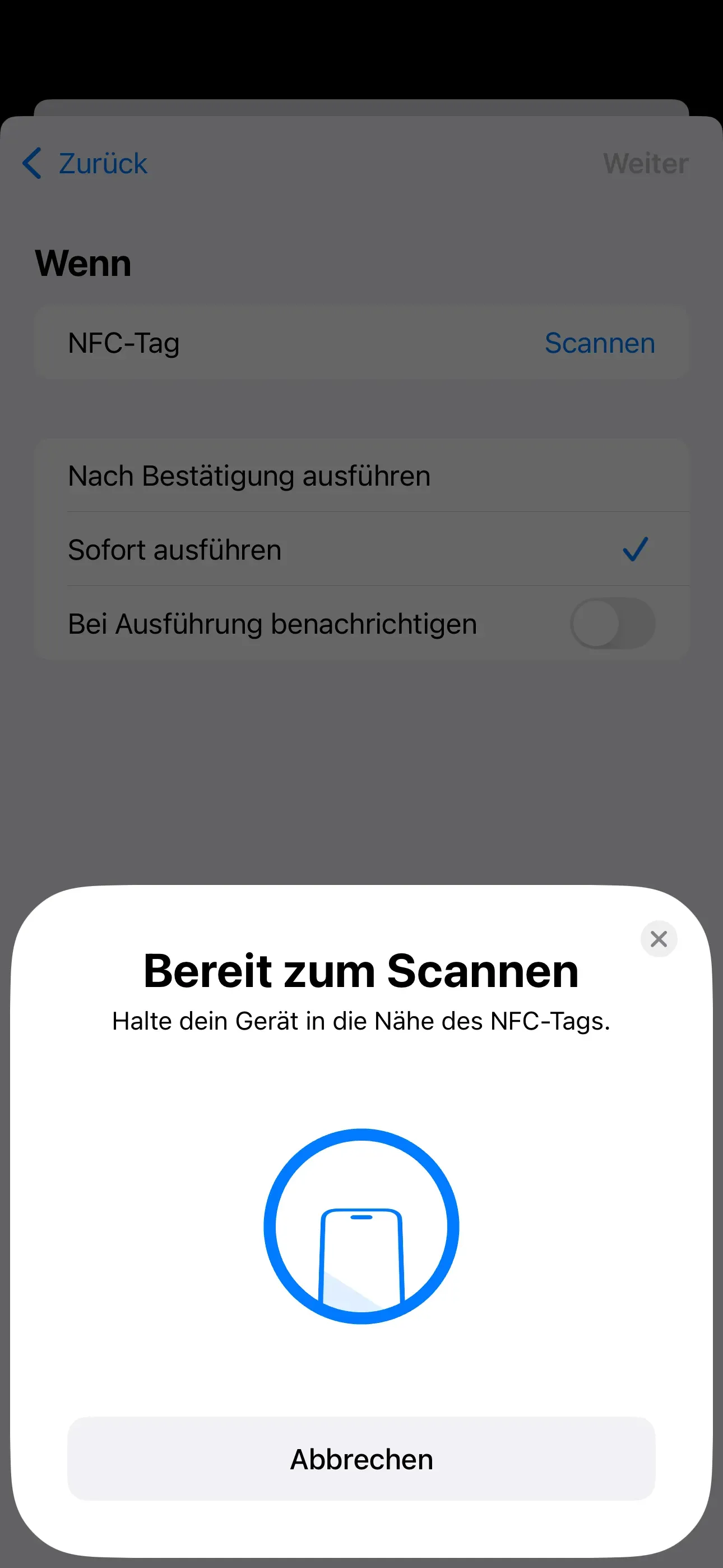Tap the checkmark beside Sofort ausführen
This screenshot has width=723, height=1568.
pos(636,549)
